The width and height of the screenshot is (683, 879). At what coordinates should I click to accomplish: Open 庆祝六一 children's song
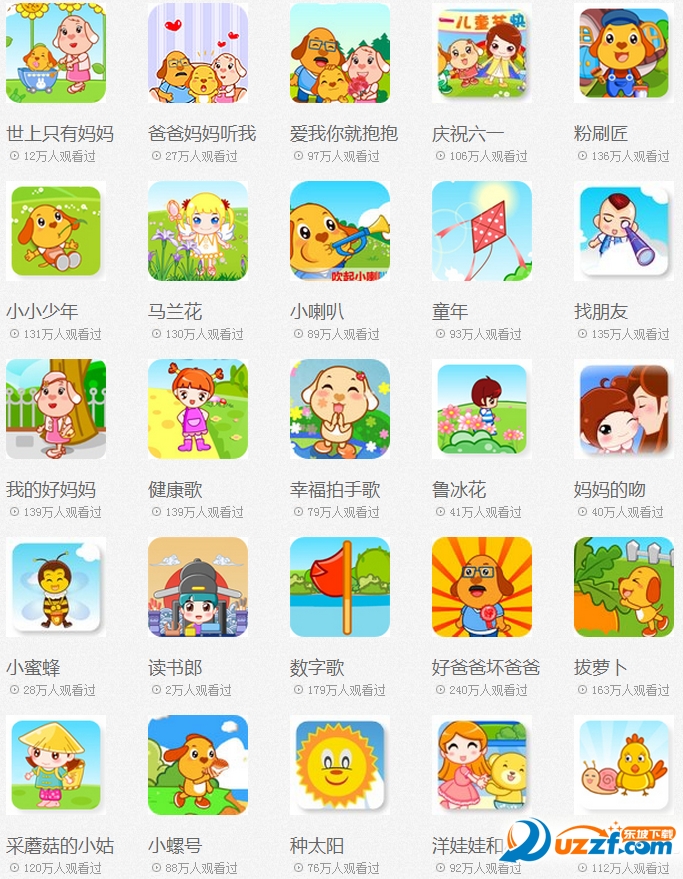(x=482, y=53)
